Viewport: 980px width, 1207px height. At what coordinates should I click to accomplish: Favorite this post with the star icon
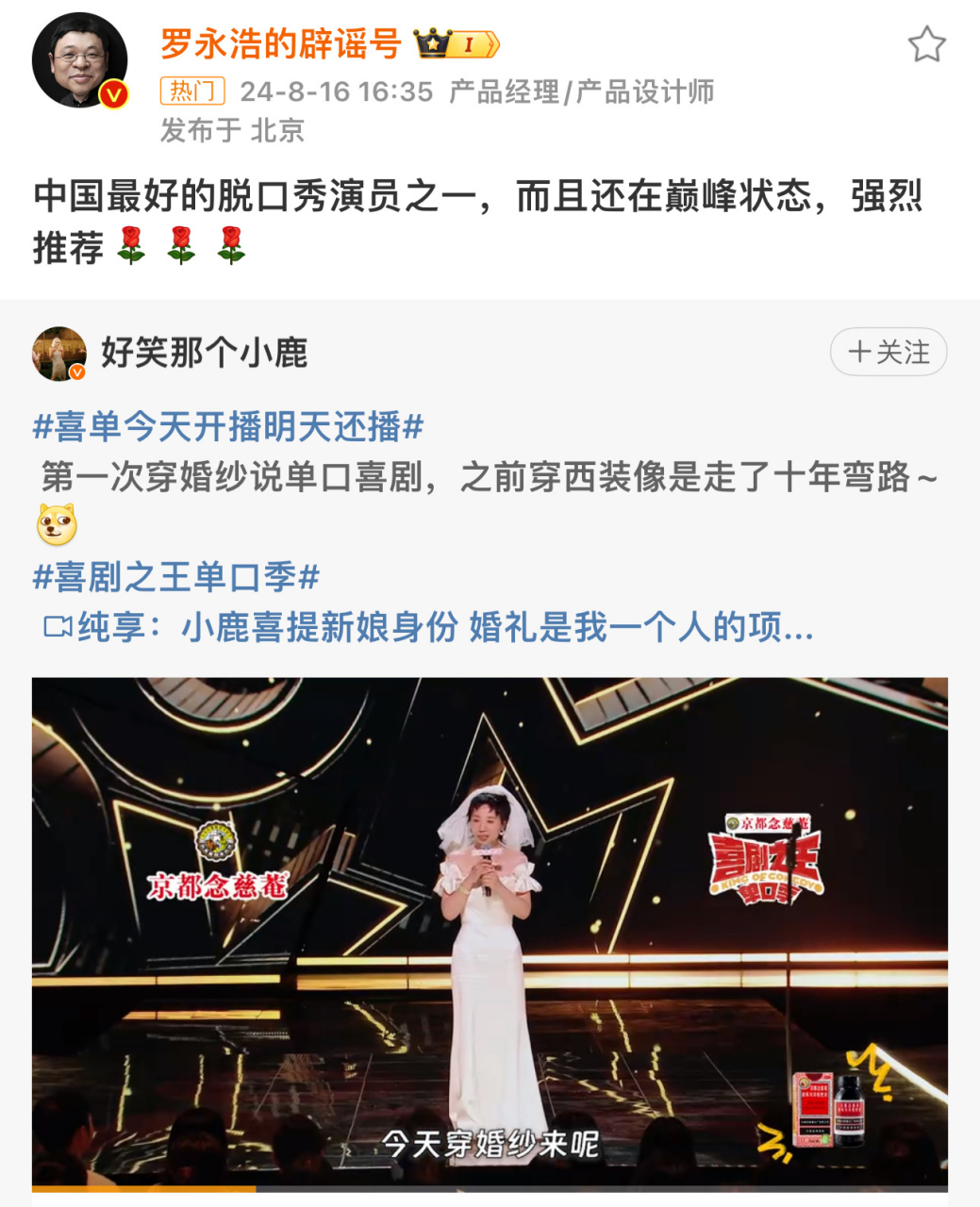click(x=926, y=45)
